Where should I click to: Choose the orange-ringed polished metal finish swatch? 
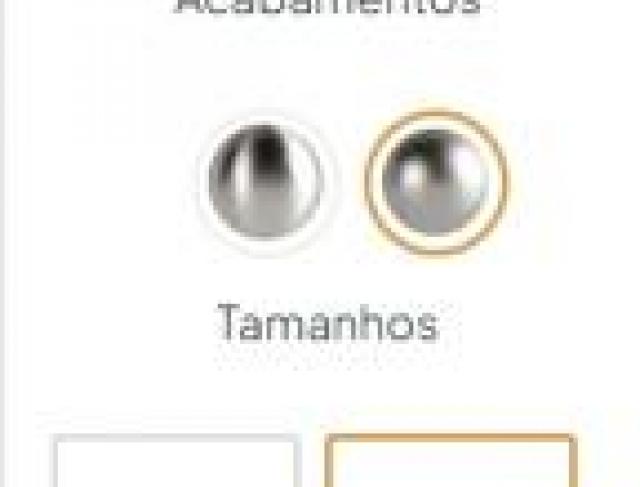435,181
